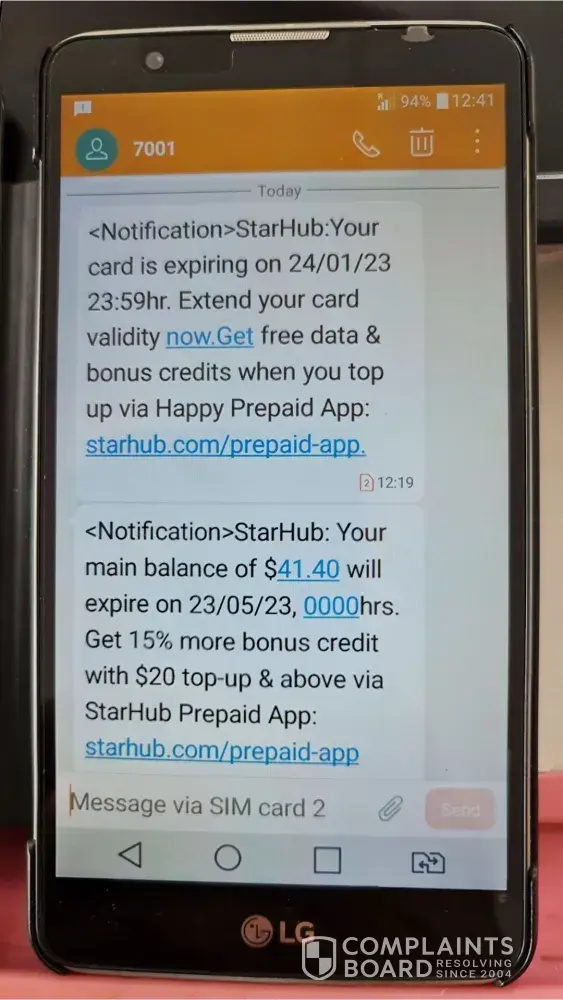Screen dimensions: 563x1000
Task: Switch SIM card with navigation bar icon
Action: coord(428,863)
